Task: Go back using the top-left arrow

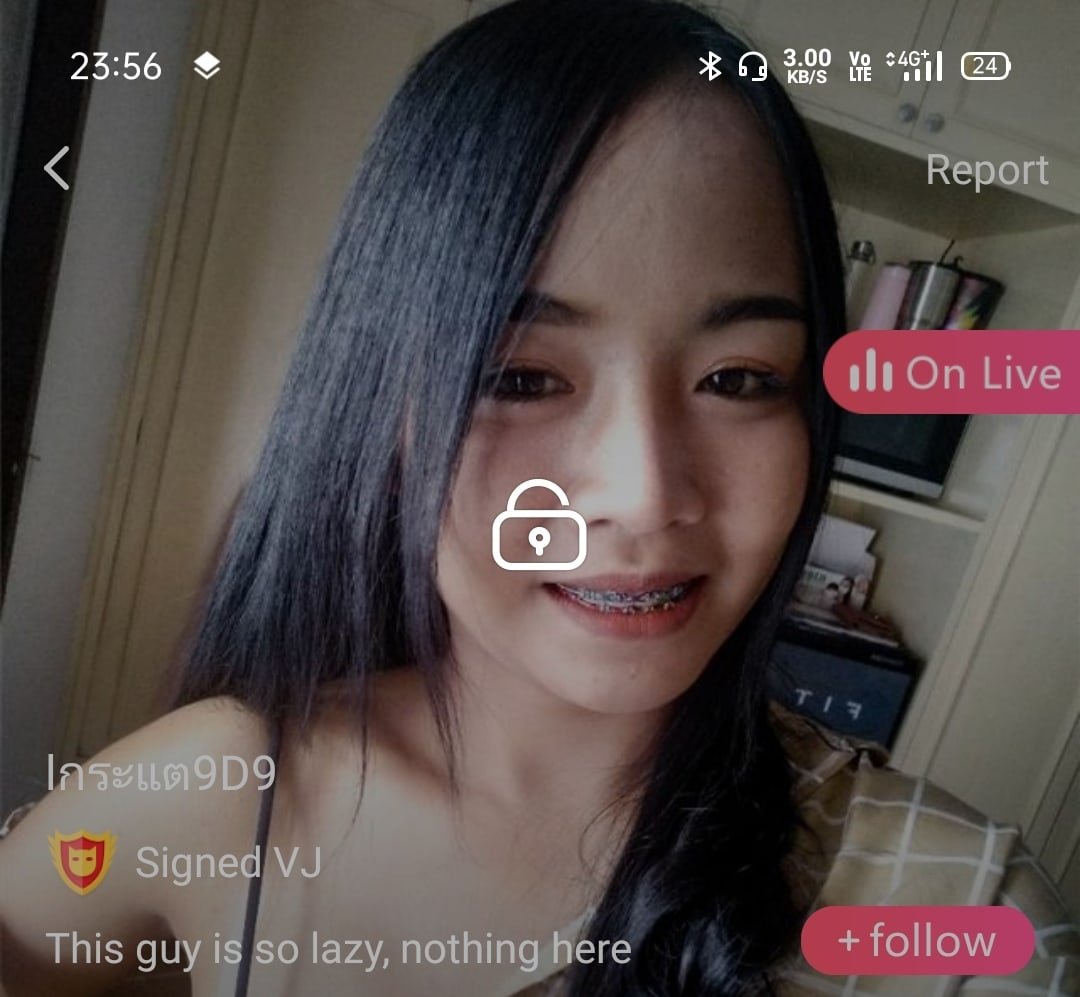Action: coord(57,168)
